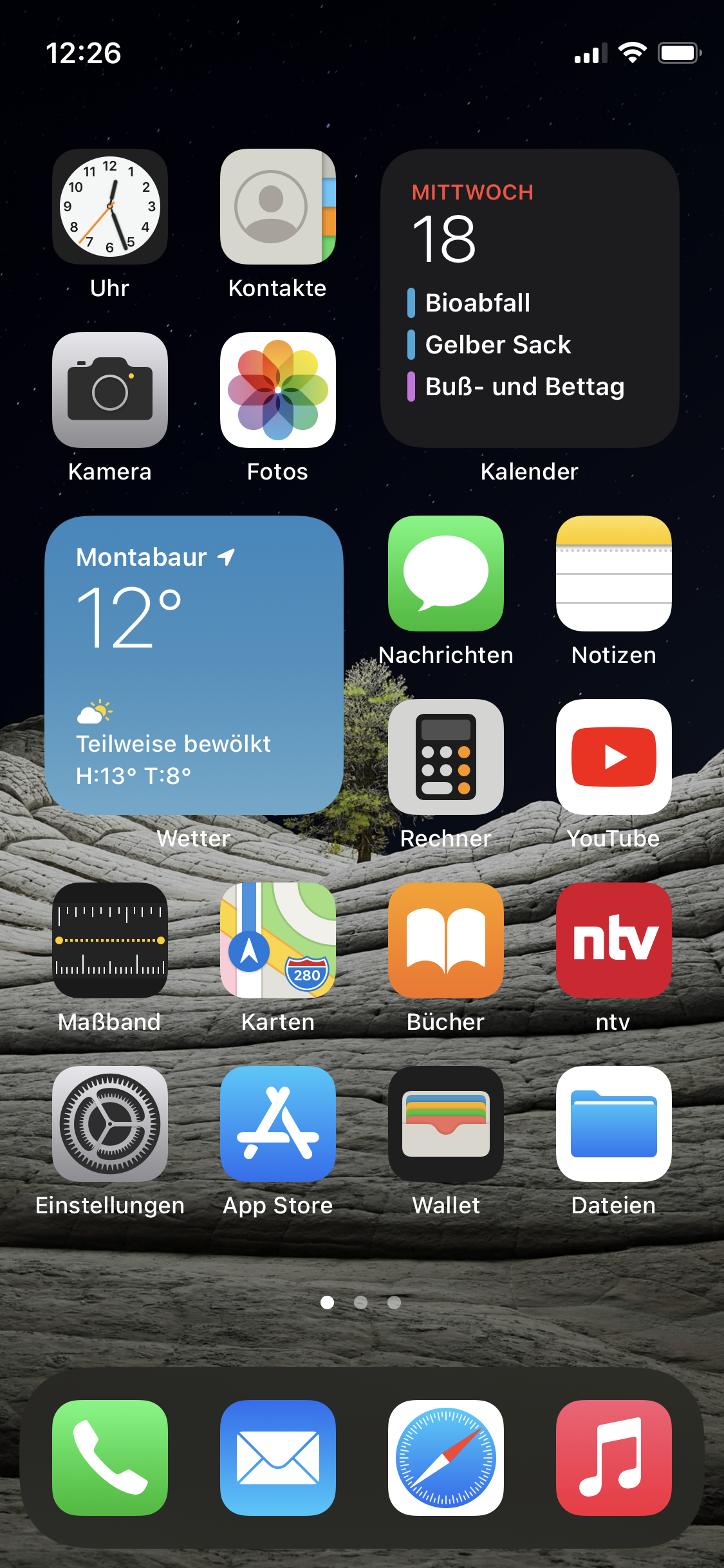Image resolution: width=724 pixels, height=1568 pixels.
Task: Open the Kalender widget showing Mittwoch 18
Action: coord(530,299)
